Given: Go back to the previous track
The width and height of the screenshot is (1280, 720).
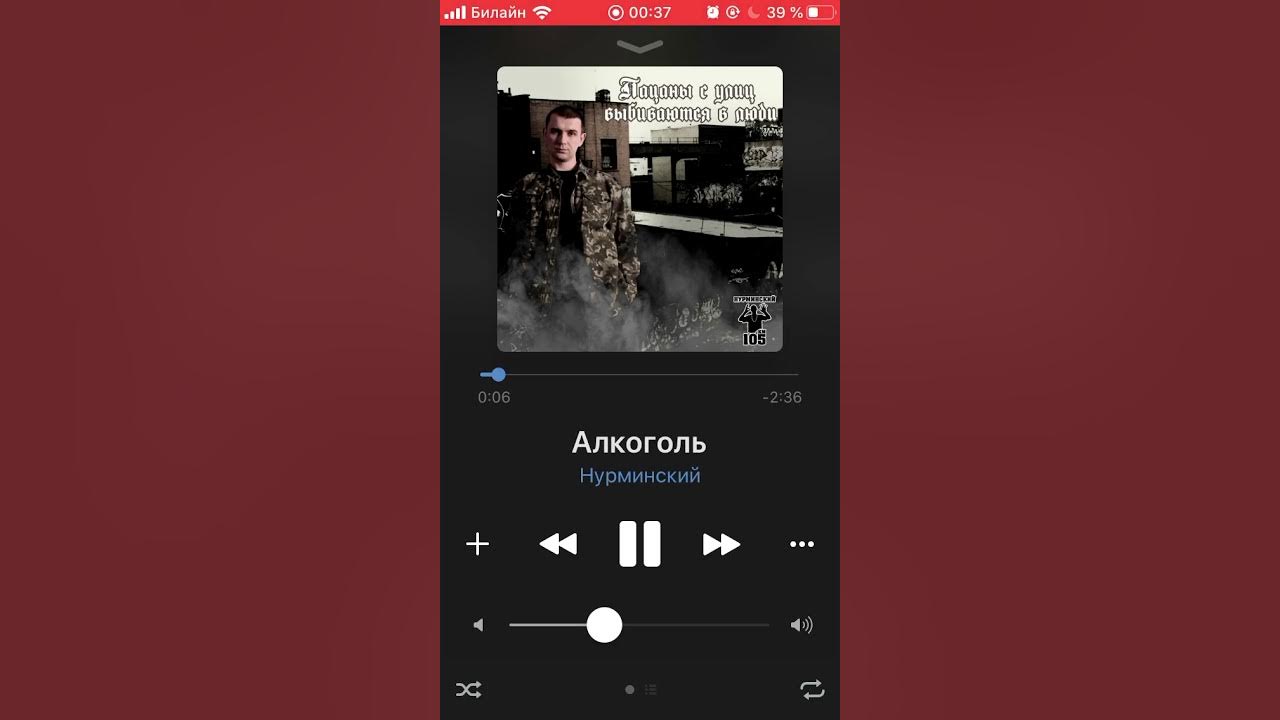Looking at the screenshot, I should click(x=558, y=544).
